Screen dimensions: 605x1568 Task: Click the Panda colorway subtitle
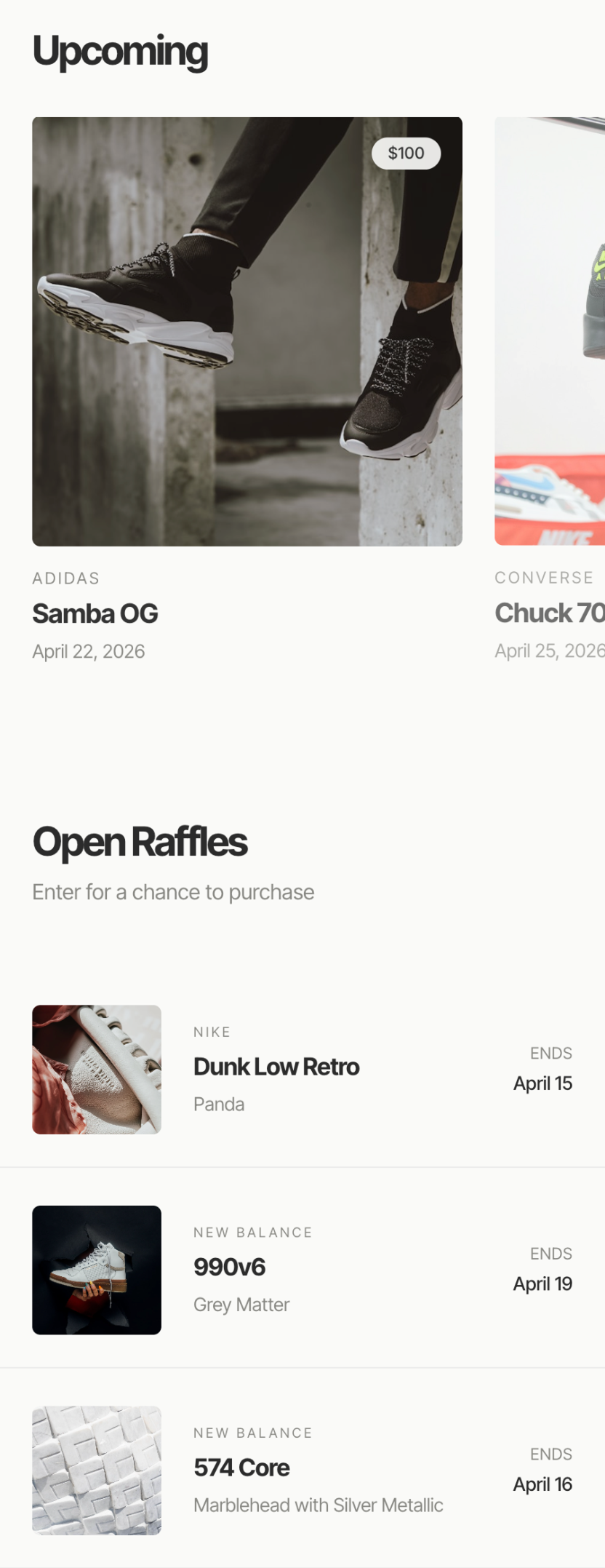coord(218,1104)
